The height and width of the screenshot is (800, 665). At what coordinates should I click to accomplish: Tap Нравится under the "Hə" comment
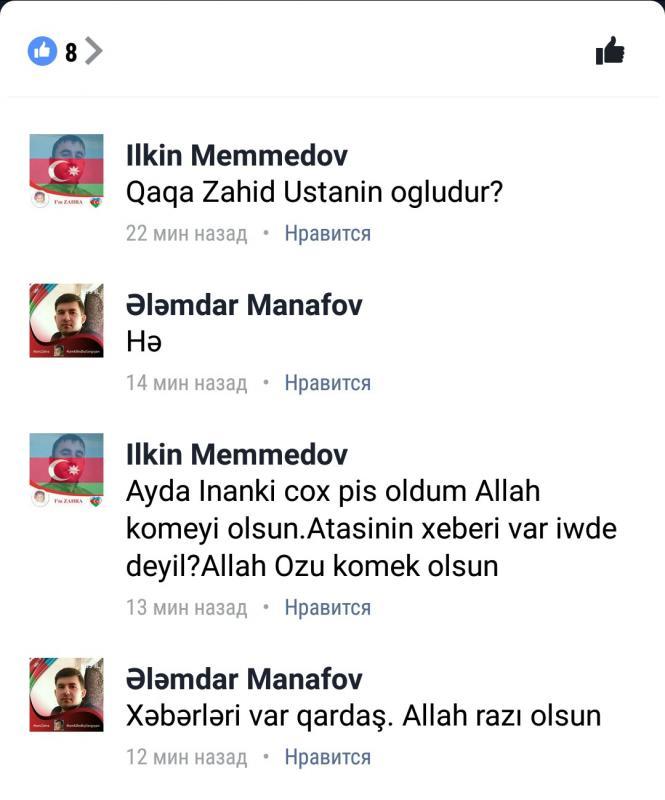coord(327,383)
